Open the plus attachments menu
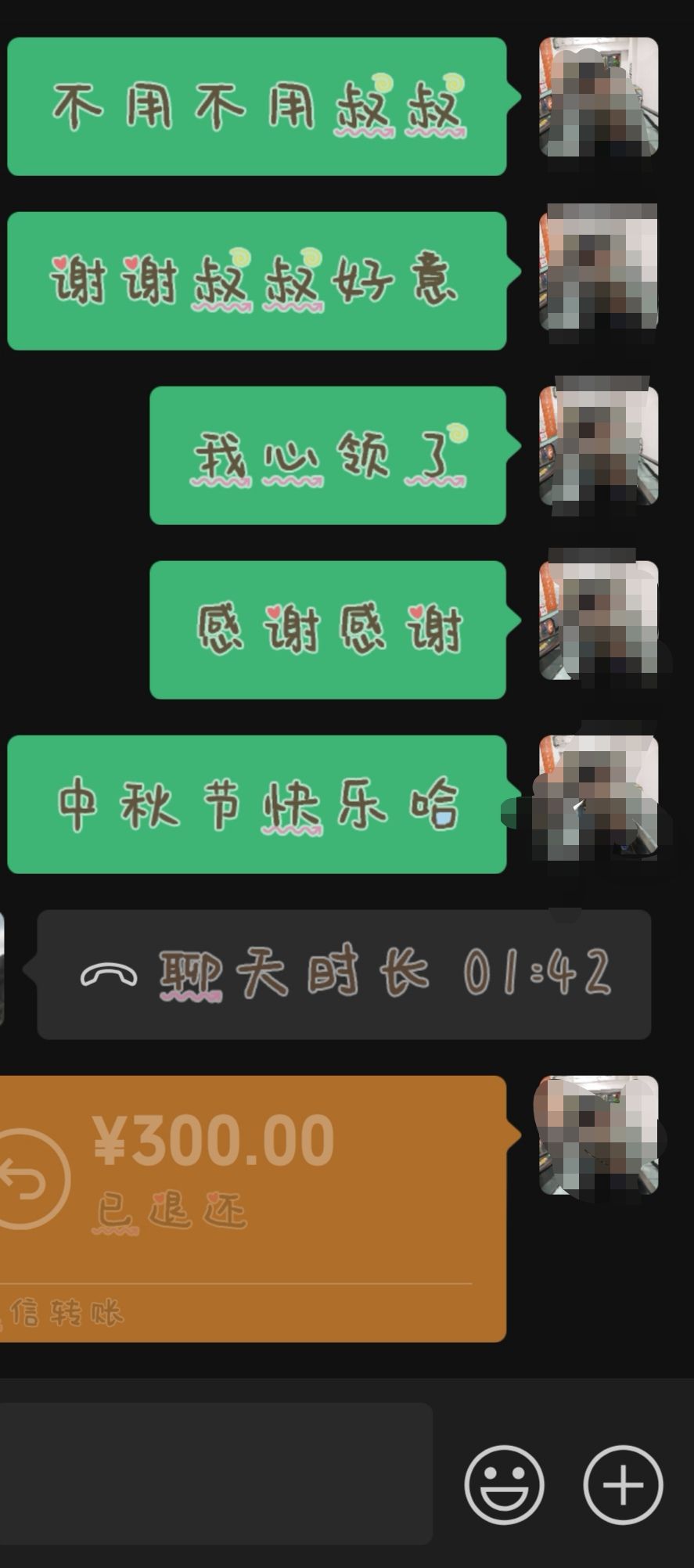 point(623,1484)
